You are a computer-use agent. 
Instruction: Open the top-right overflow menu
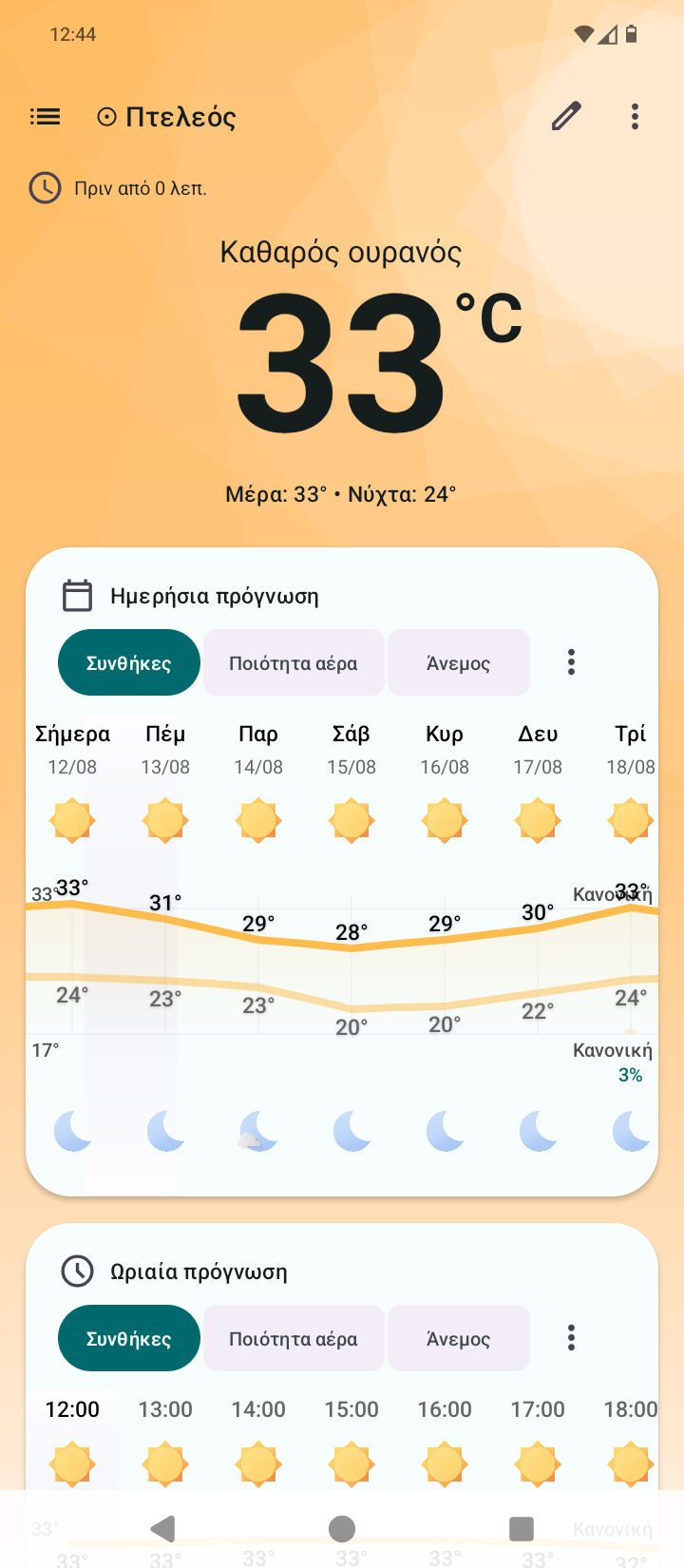[635, 117]
